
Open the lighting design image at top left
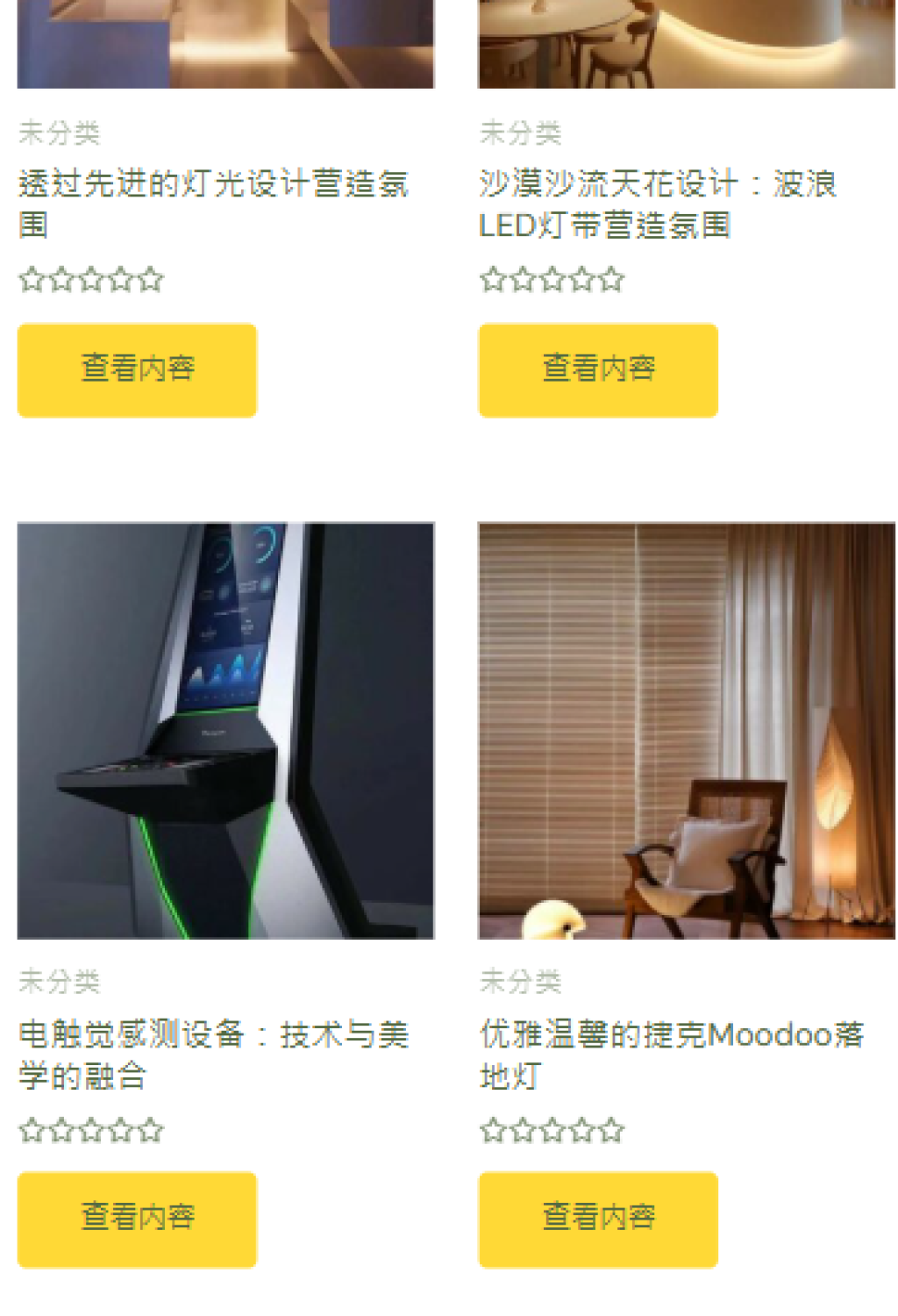(225, 44)
